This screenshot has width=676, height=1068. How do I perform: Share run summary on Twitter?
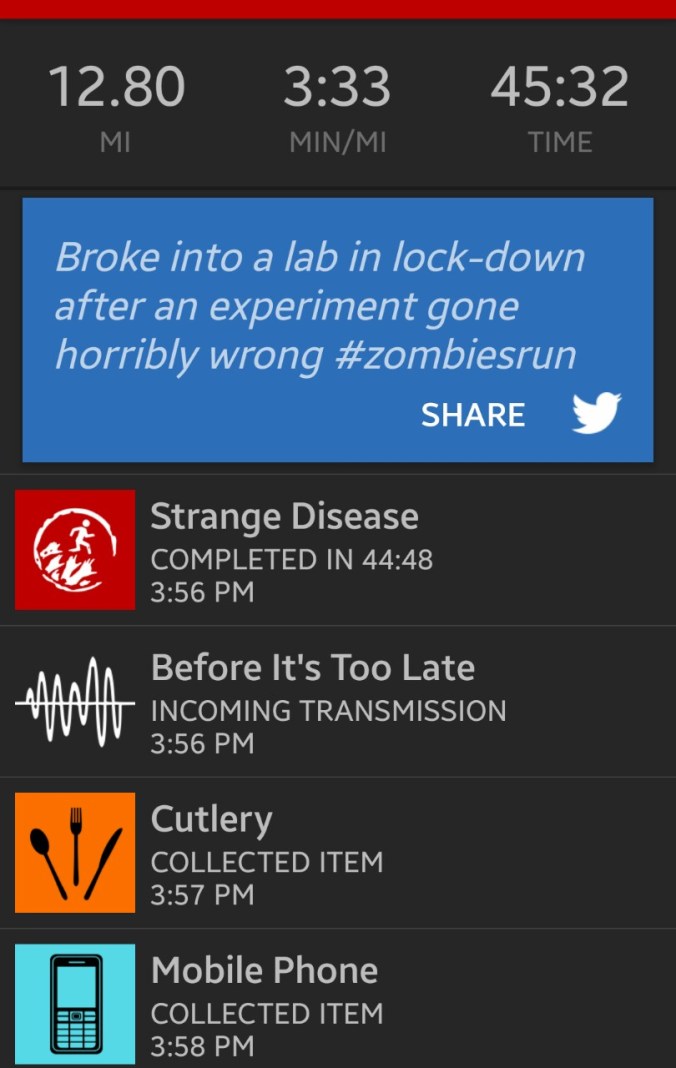tap(520, 414)
